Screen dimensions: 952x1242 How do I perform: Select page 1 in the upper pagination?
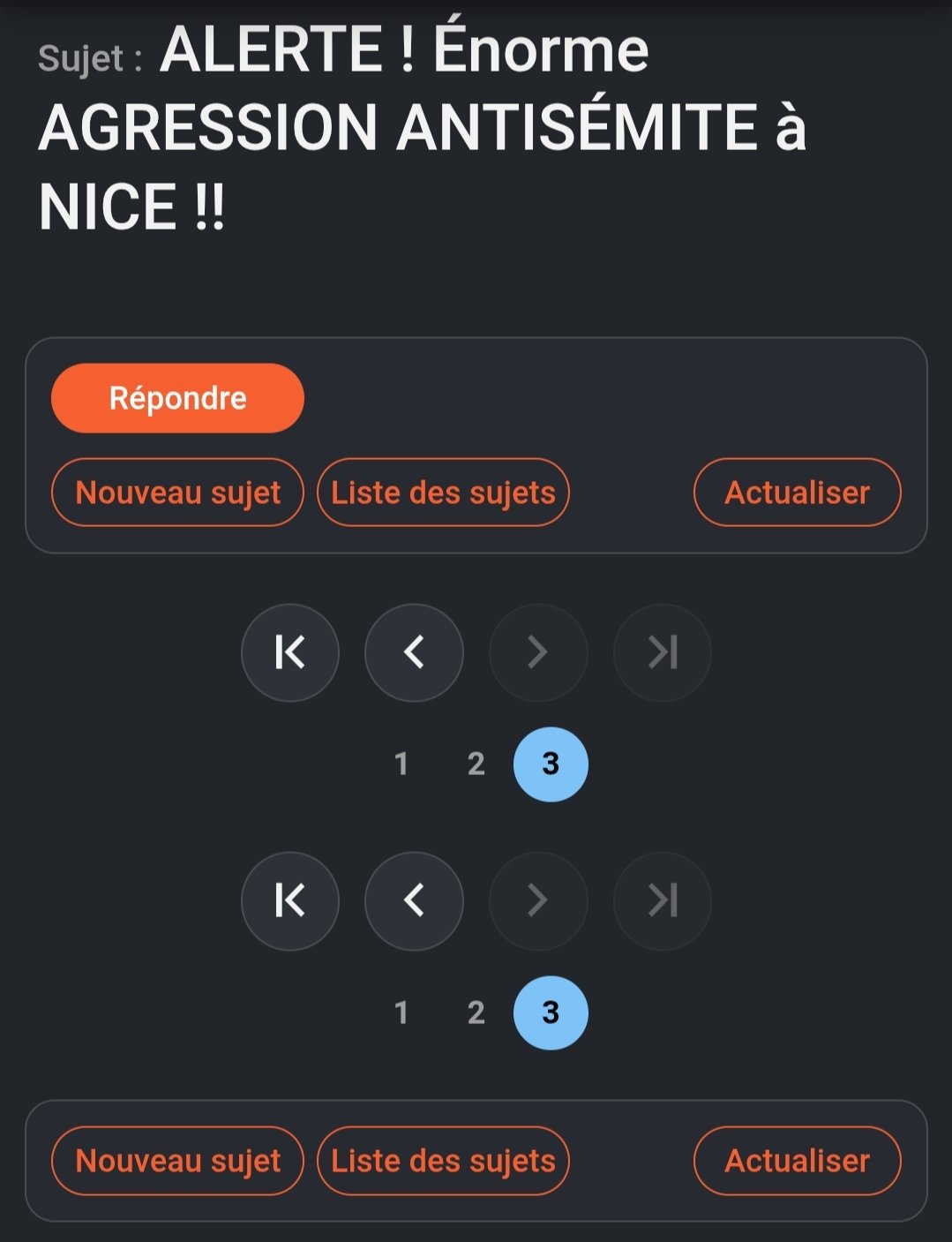tap(401, 764)
